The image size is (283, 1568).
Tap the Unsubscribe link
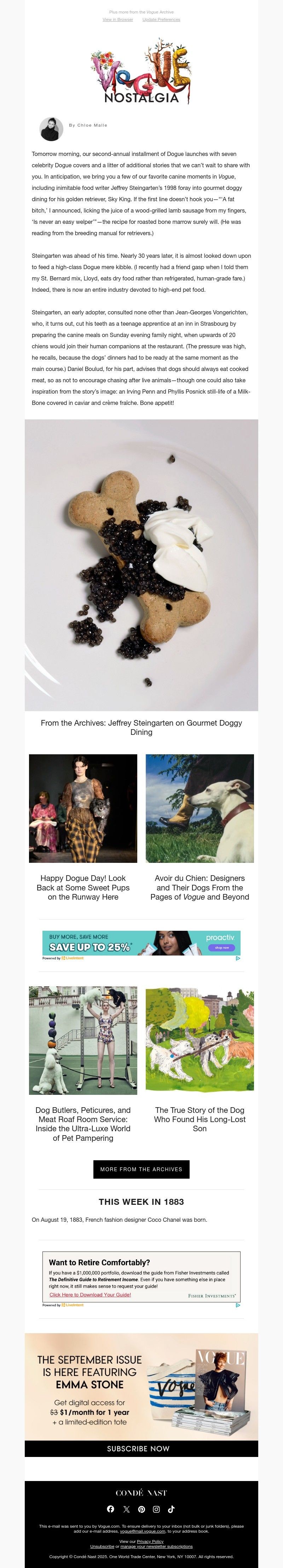tap(102, 1546)
